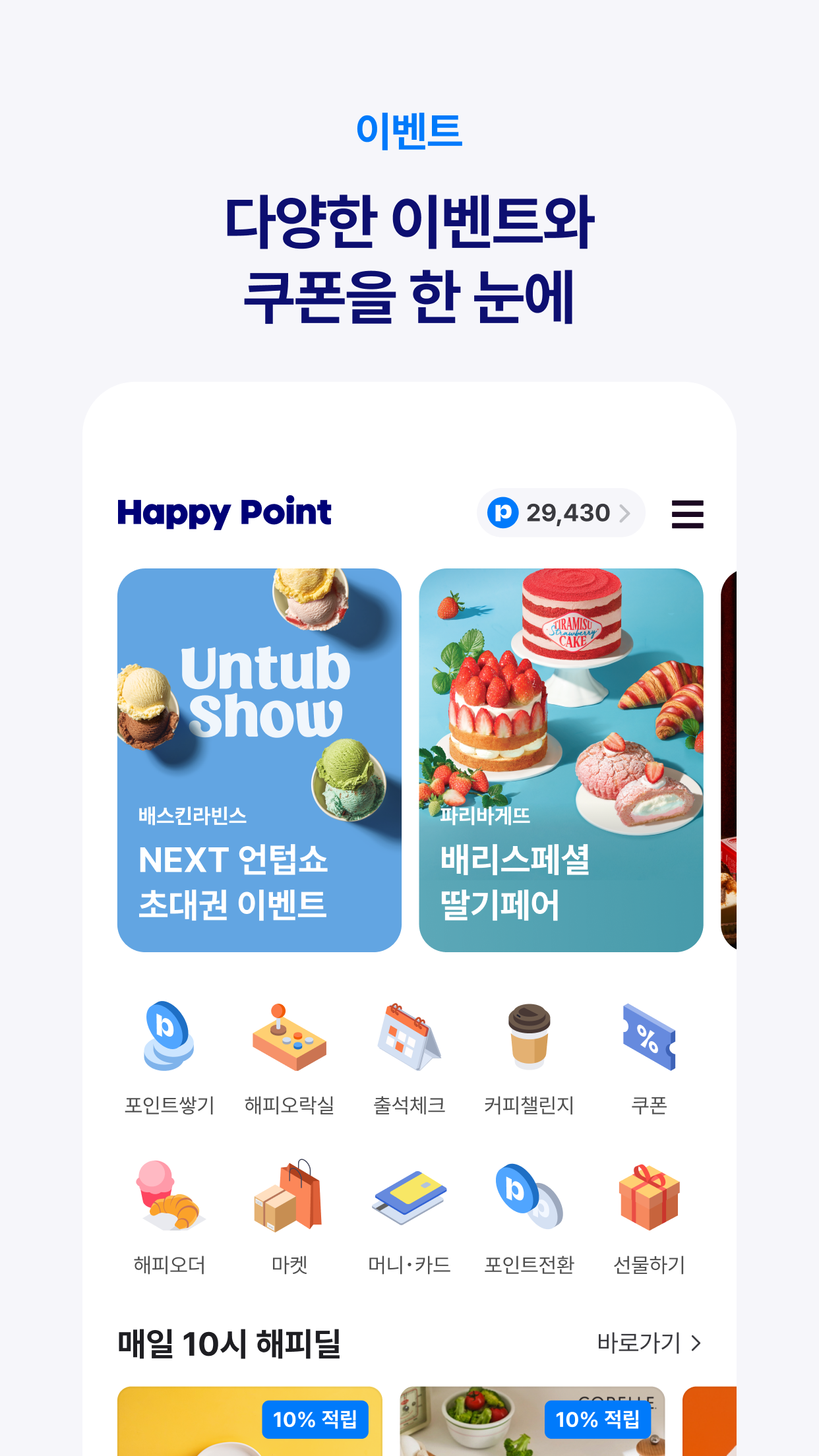Tap the 커피챌린지 coffee challenge icon
This screenshot has height=1456, width=819.
(530, 1052)
